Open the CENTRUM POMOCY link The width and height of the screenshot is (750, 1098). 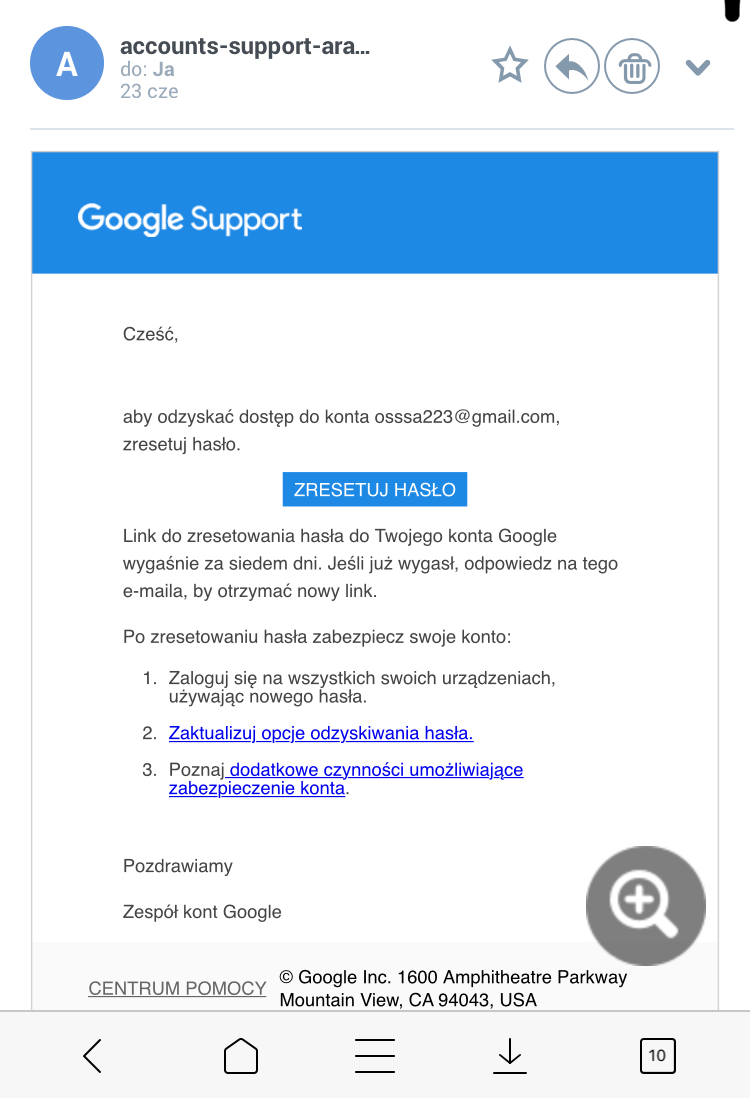coord(177,988)
